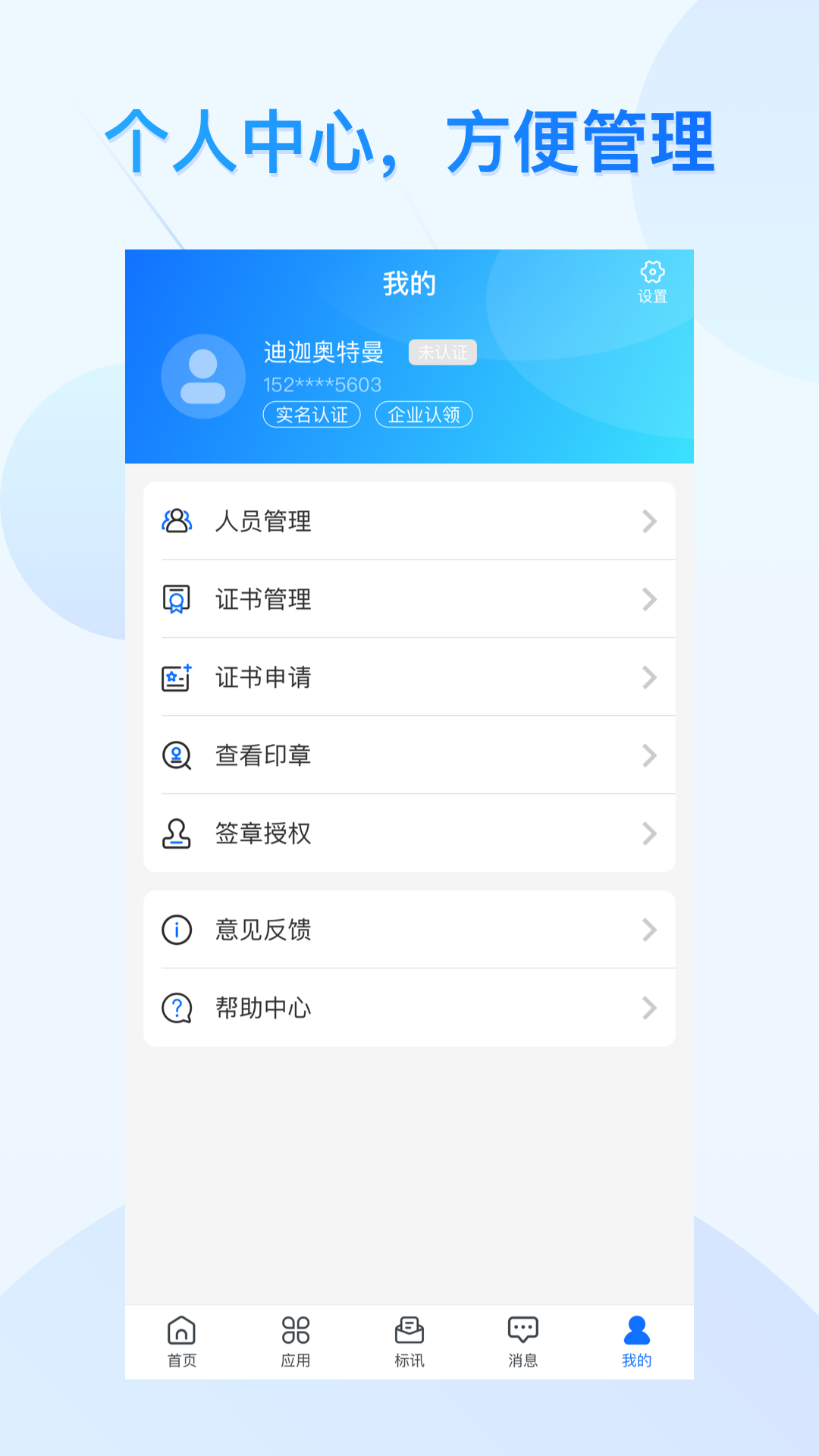
Task: Click the user avatar placeholder
Action: [202, 375]
